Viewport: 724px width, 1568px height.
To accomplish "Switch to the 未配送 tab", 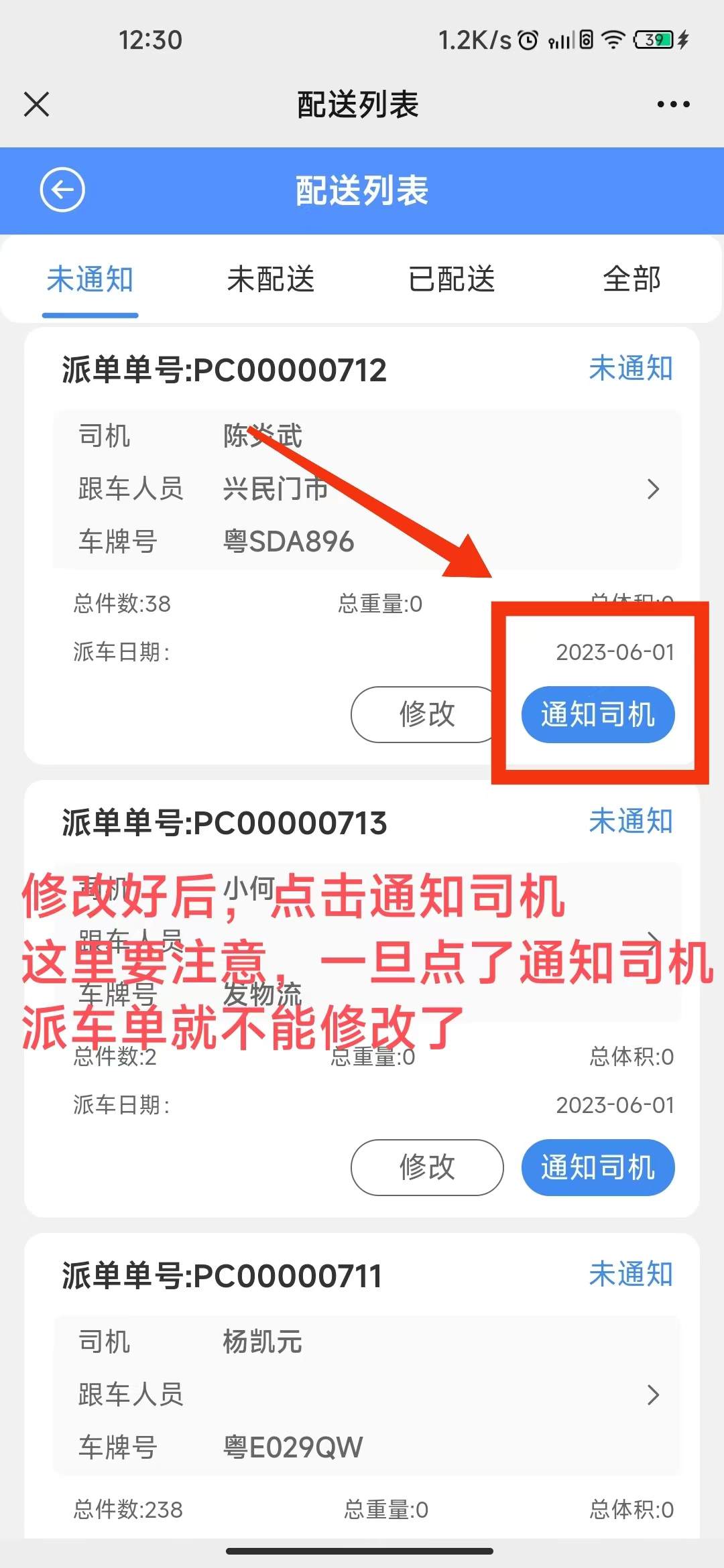I will tap(271, 279).
